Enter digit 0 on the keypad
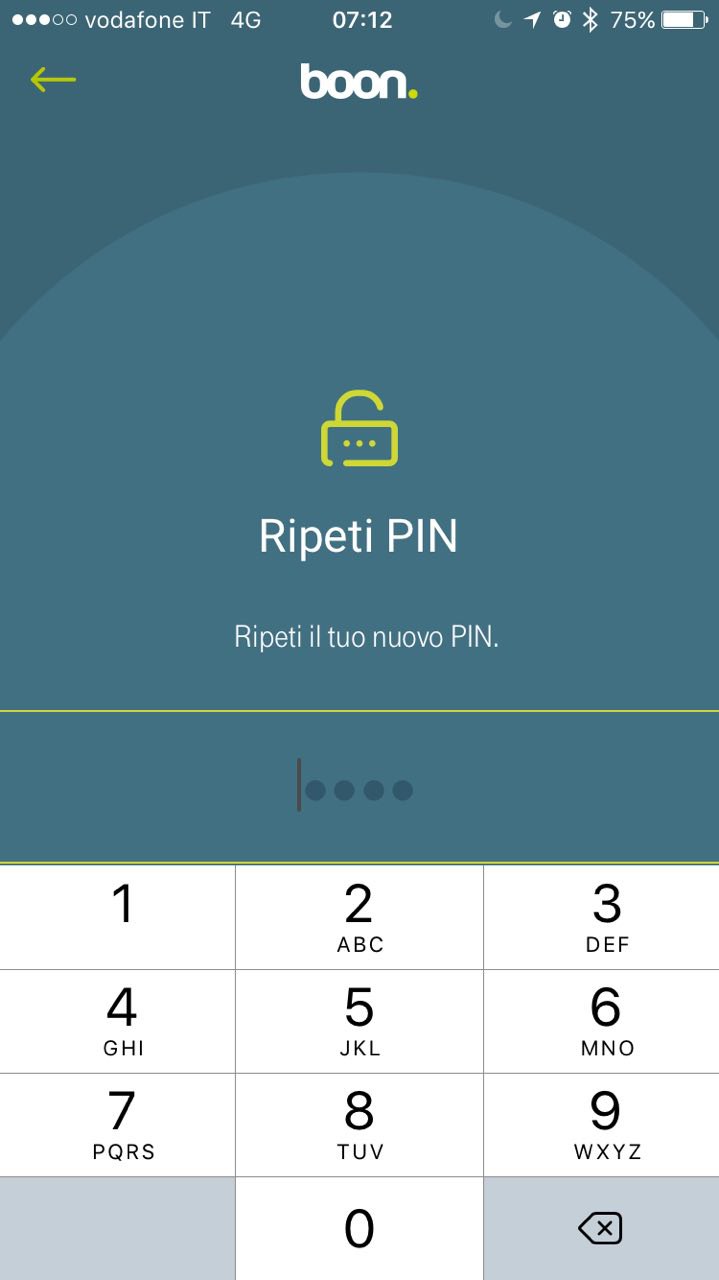Image resolution: width=719 pixels, height=1280 pixels. (359, 1228)
